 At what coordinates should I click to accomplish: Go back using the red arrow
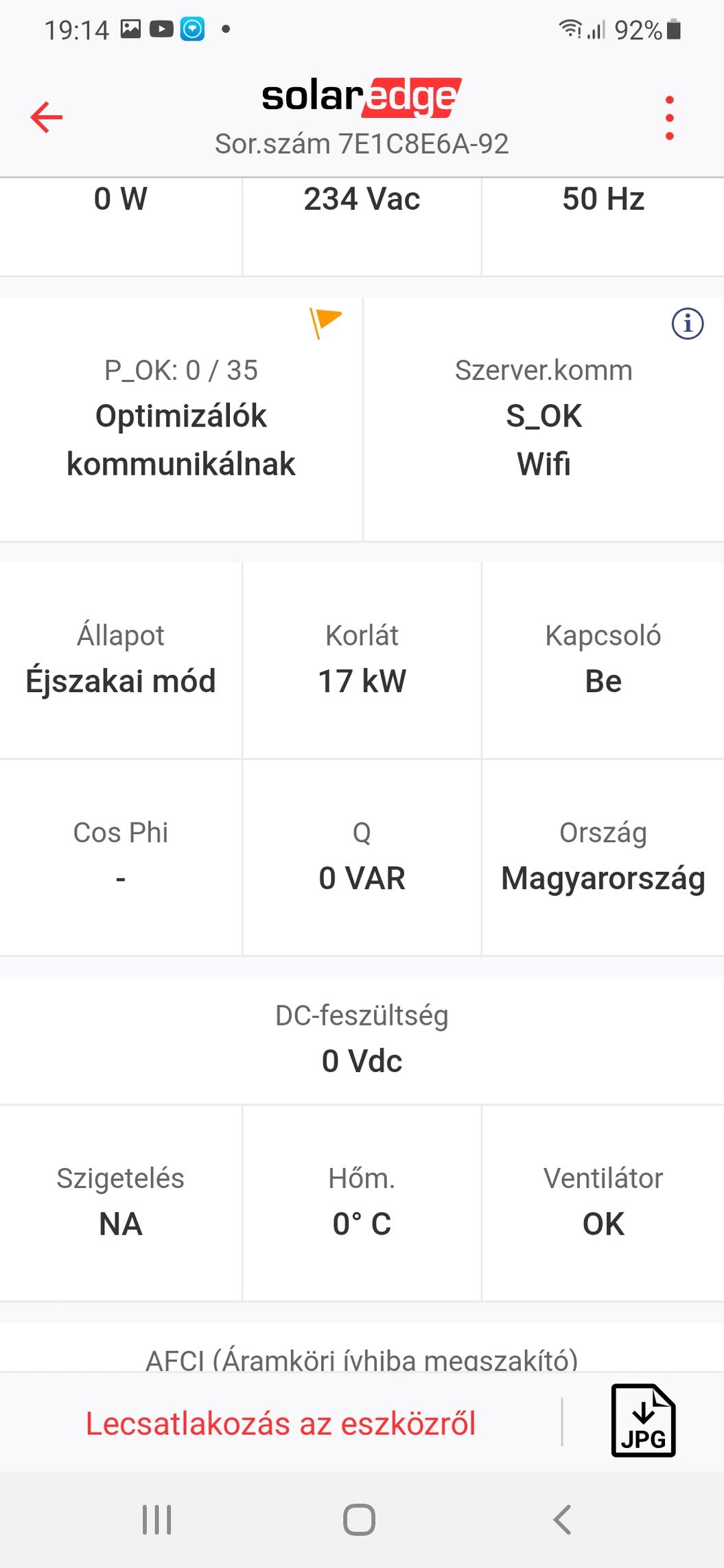[x=47, y=117]
